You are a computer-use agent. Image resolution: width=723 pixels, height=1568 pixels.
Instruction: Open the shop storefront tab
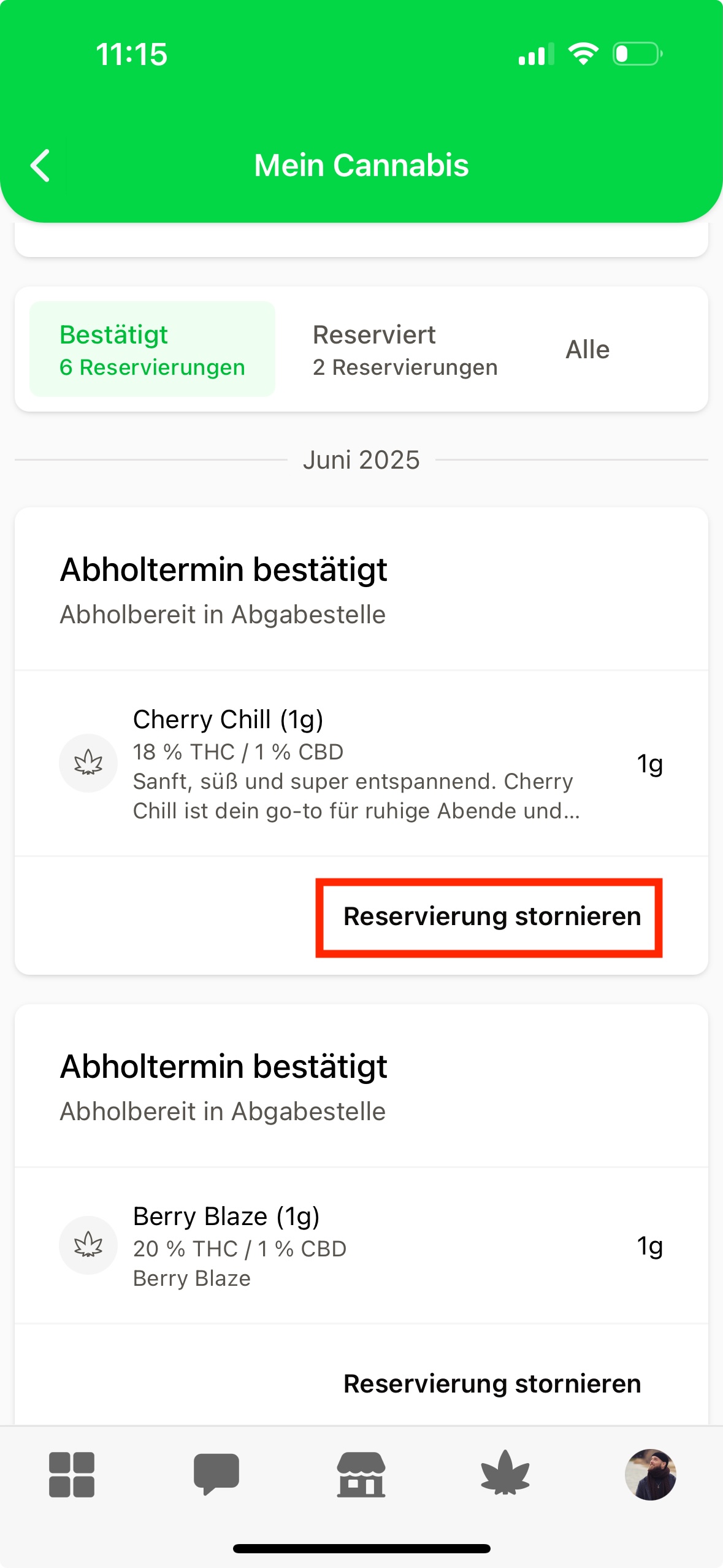[x=361, y=1474]
